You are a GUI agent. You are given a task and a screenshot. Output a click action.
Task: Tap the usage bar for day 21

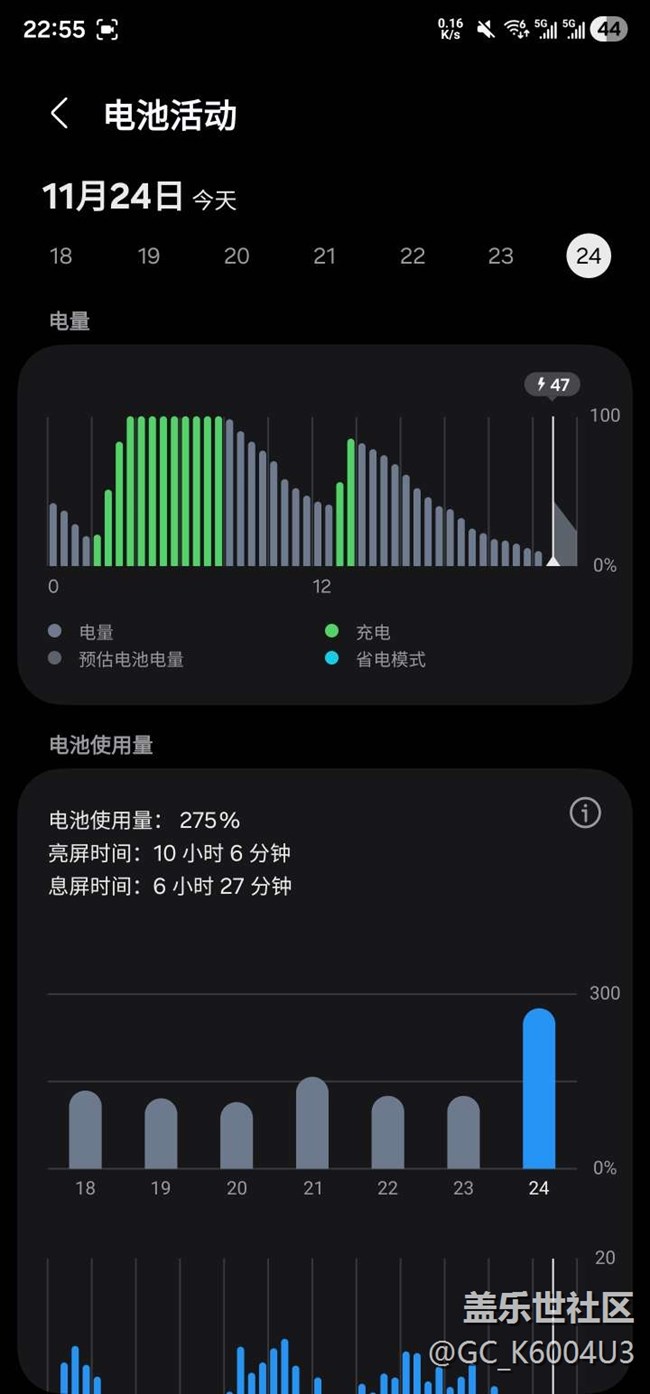(x=312, y=1124)
